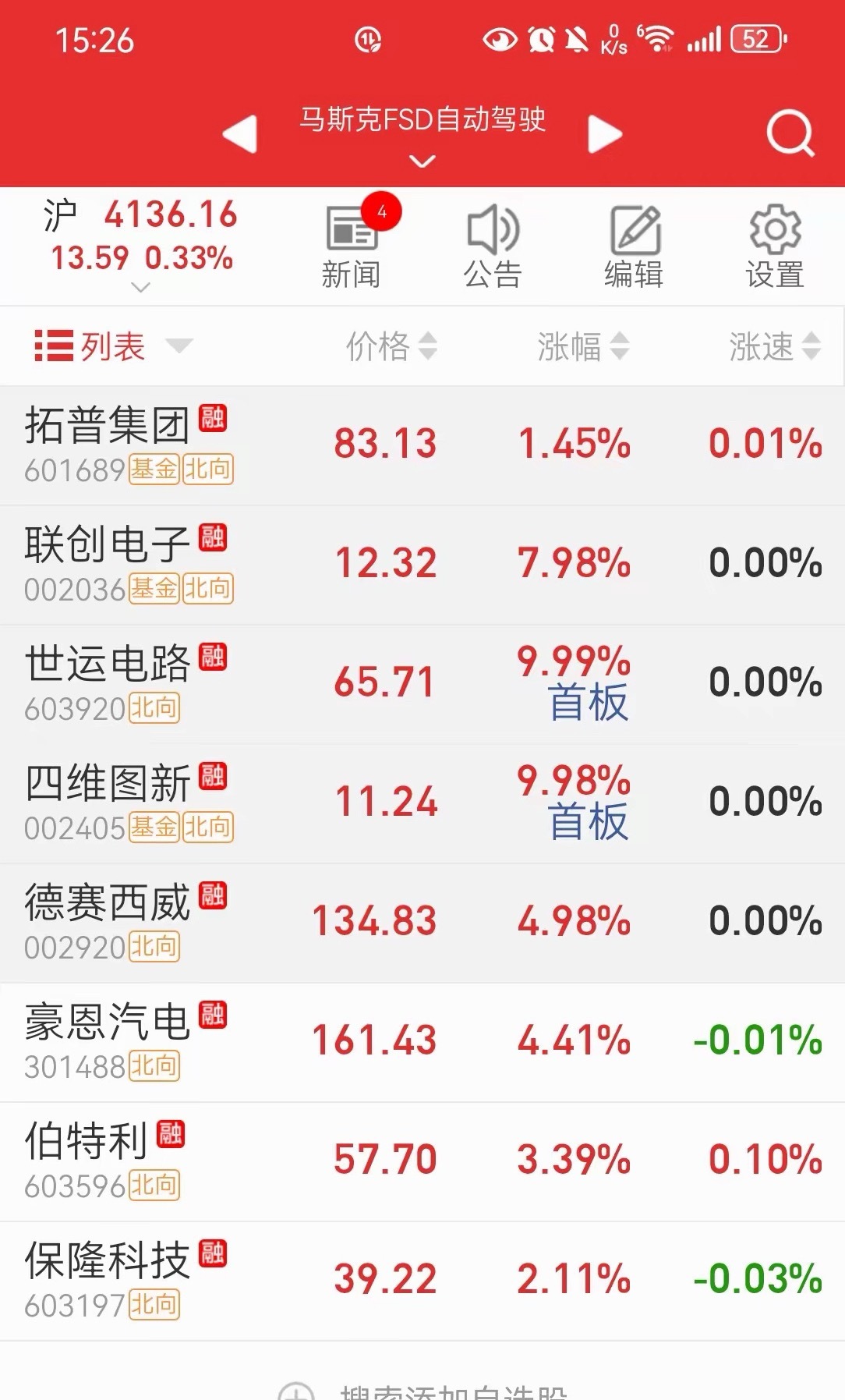Screen dimensions: 845x1400
Task: Open the search magnifier icon
Action: (790, 132)
